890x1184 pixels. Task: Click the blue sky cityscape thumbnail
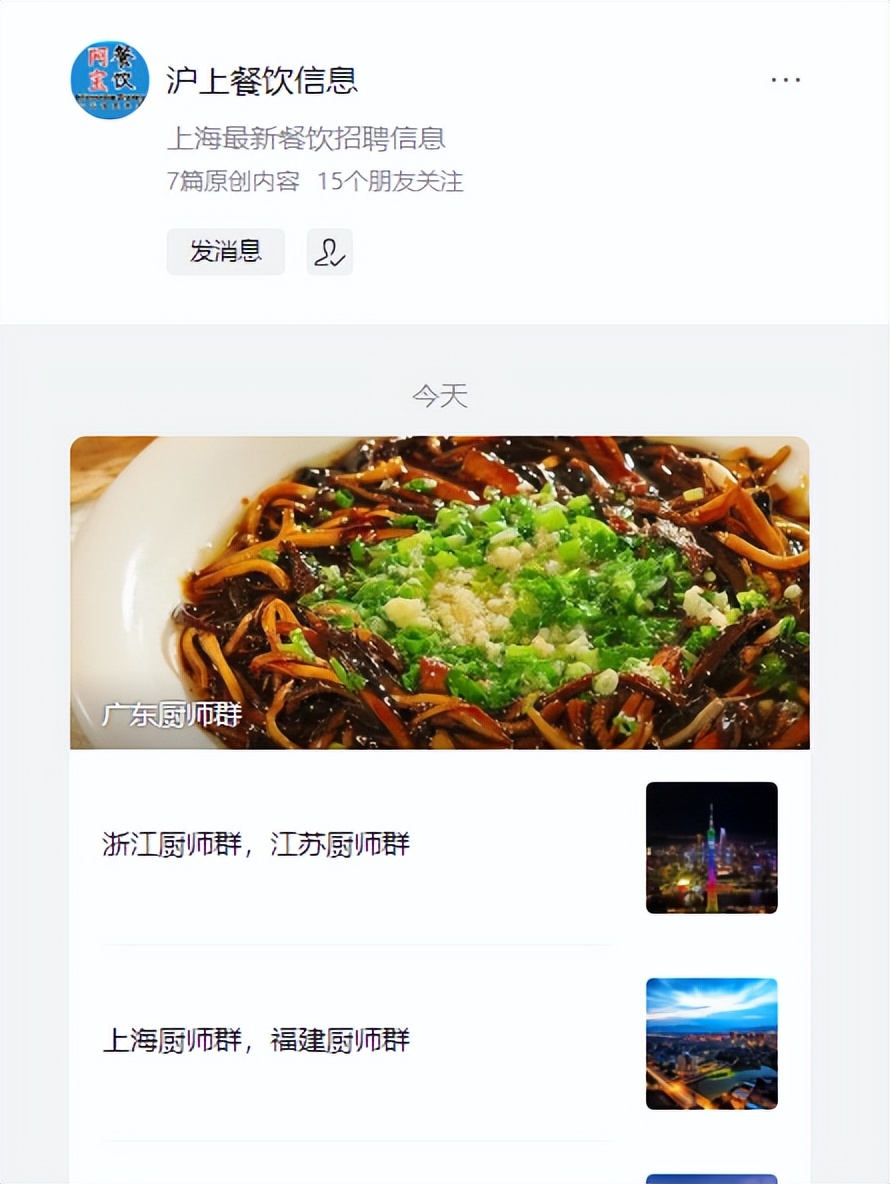point(711,1044)
